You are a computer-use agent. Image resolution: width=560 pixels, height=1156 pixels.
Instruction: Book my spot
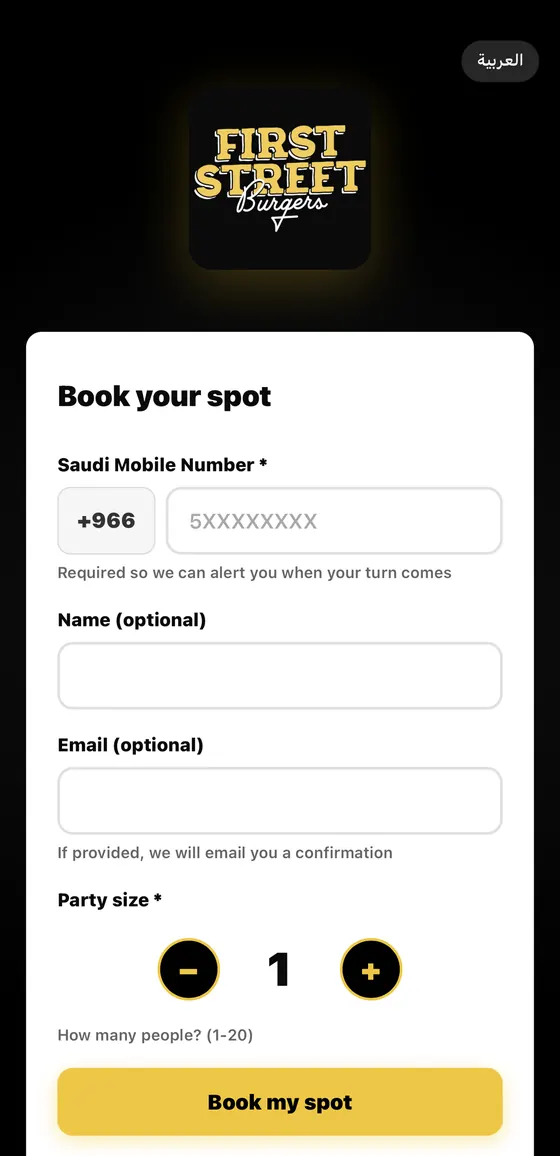(x=280, y=1101)
